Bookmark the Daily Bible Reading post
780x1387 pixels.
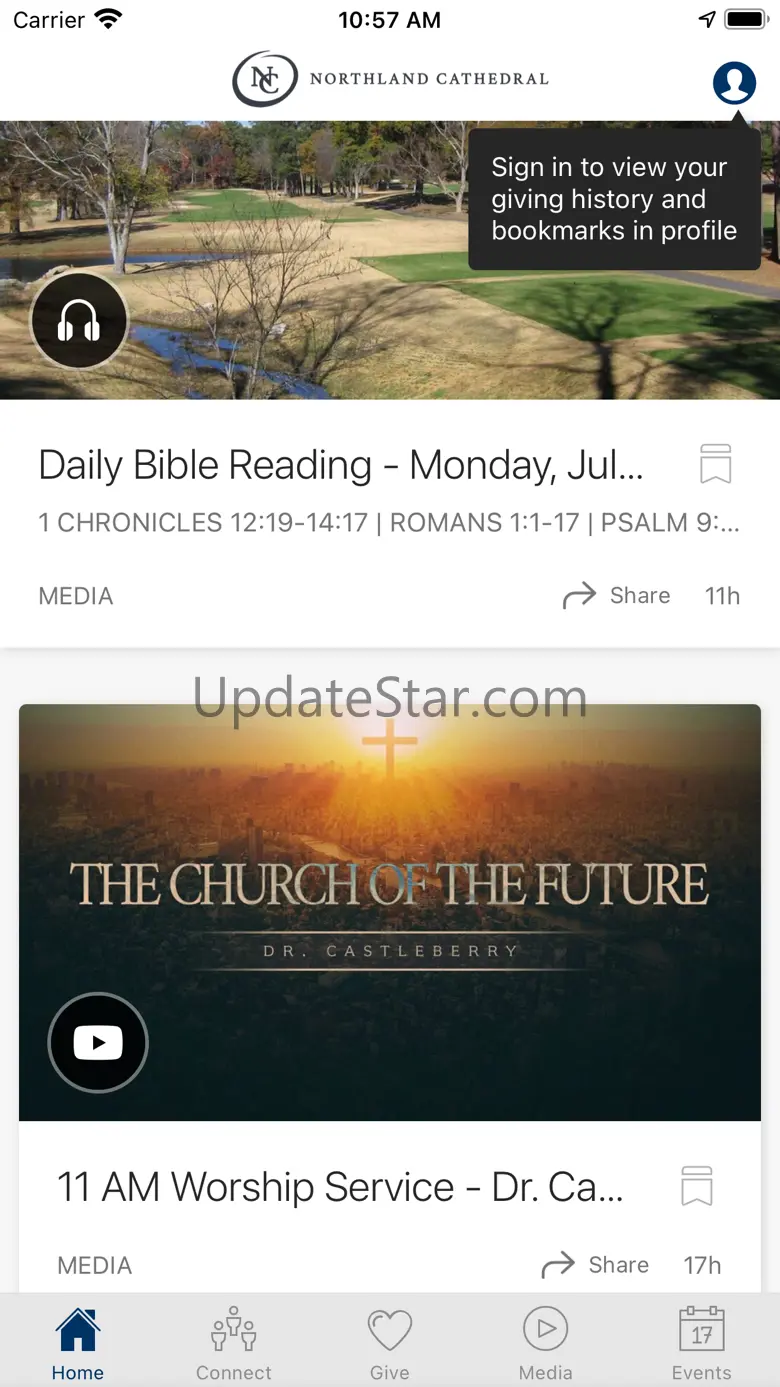715,464
